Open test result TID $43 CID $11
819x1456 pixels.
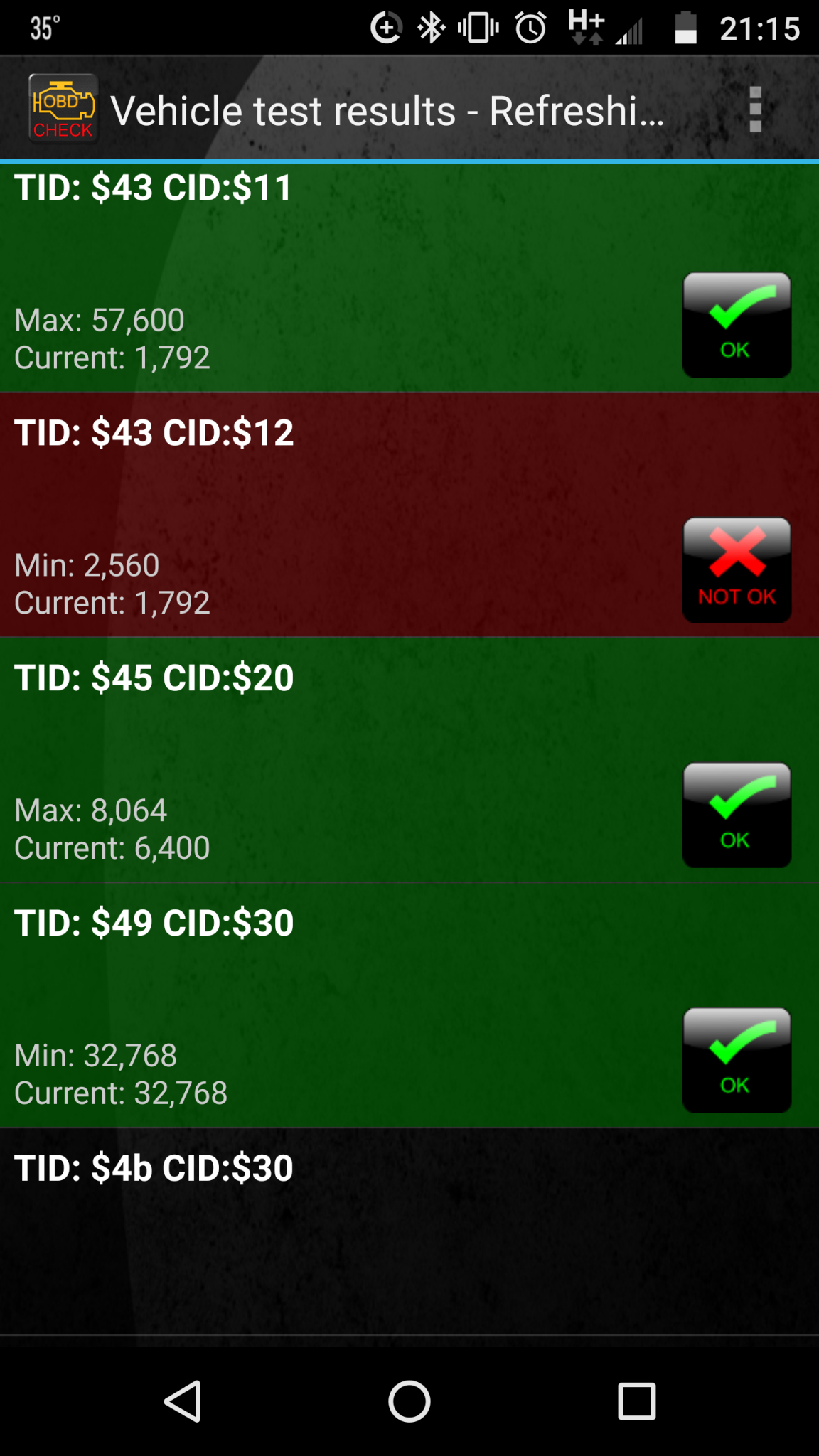coord(341,277)
